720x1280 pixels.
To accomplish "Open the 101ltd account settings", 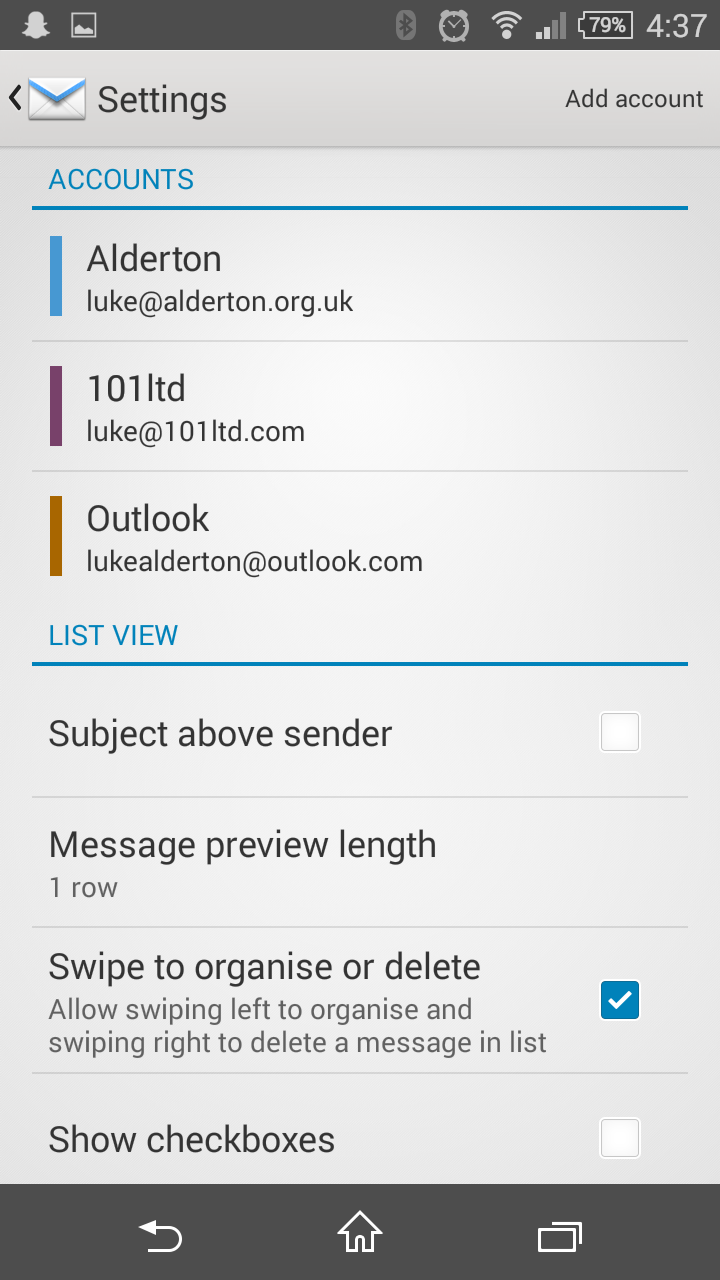I will 360,406.
